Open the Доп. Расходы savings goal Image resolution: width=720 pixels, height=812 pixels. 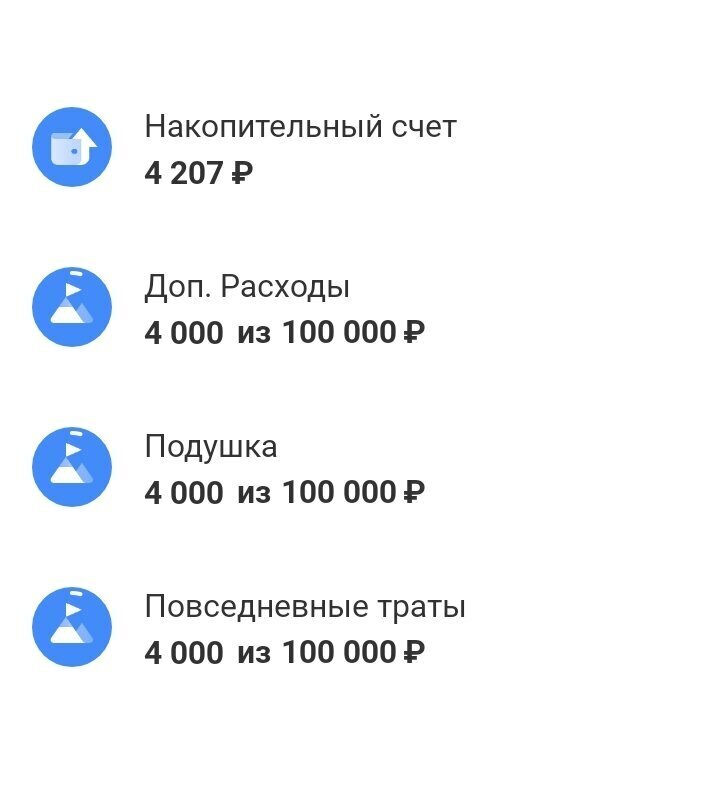pyautogui.click(x=285, y=308)
